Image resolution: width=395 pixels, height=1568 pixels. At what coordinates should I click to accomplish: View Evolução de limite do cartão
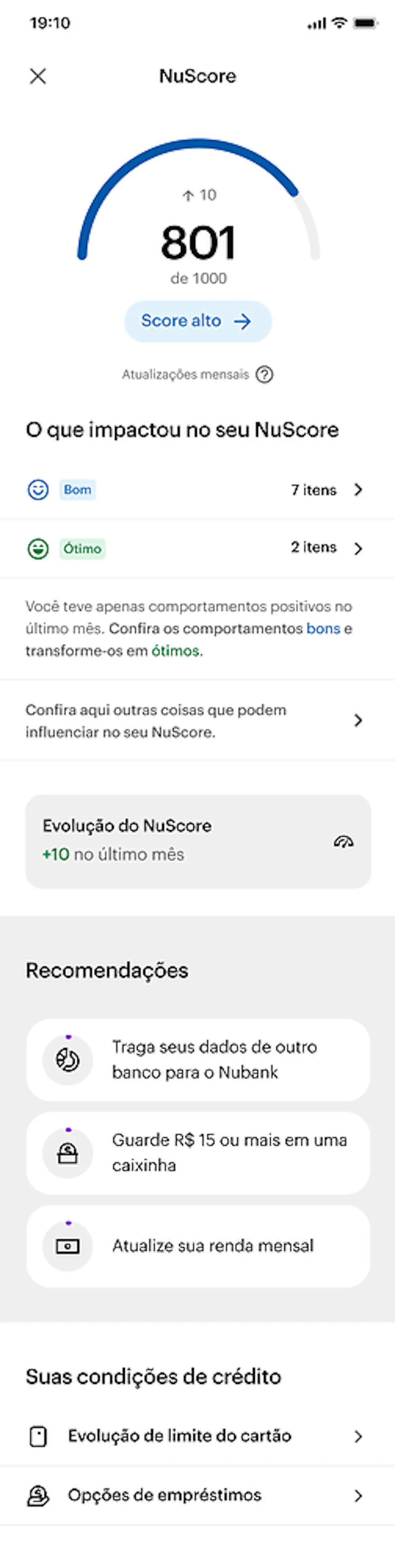(197, 1436)
